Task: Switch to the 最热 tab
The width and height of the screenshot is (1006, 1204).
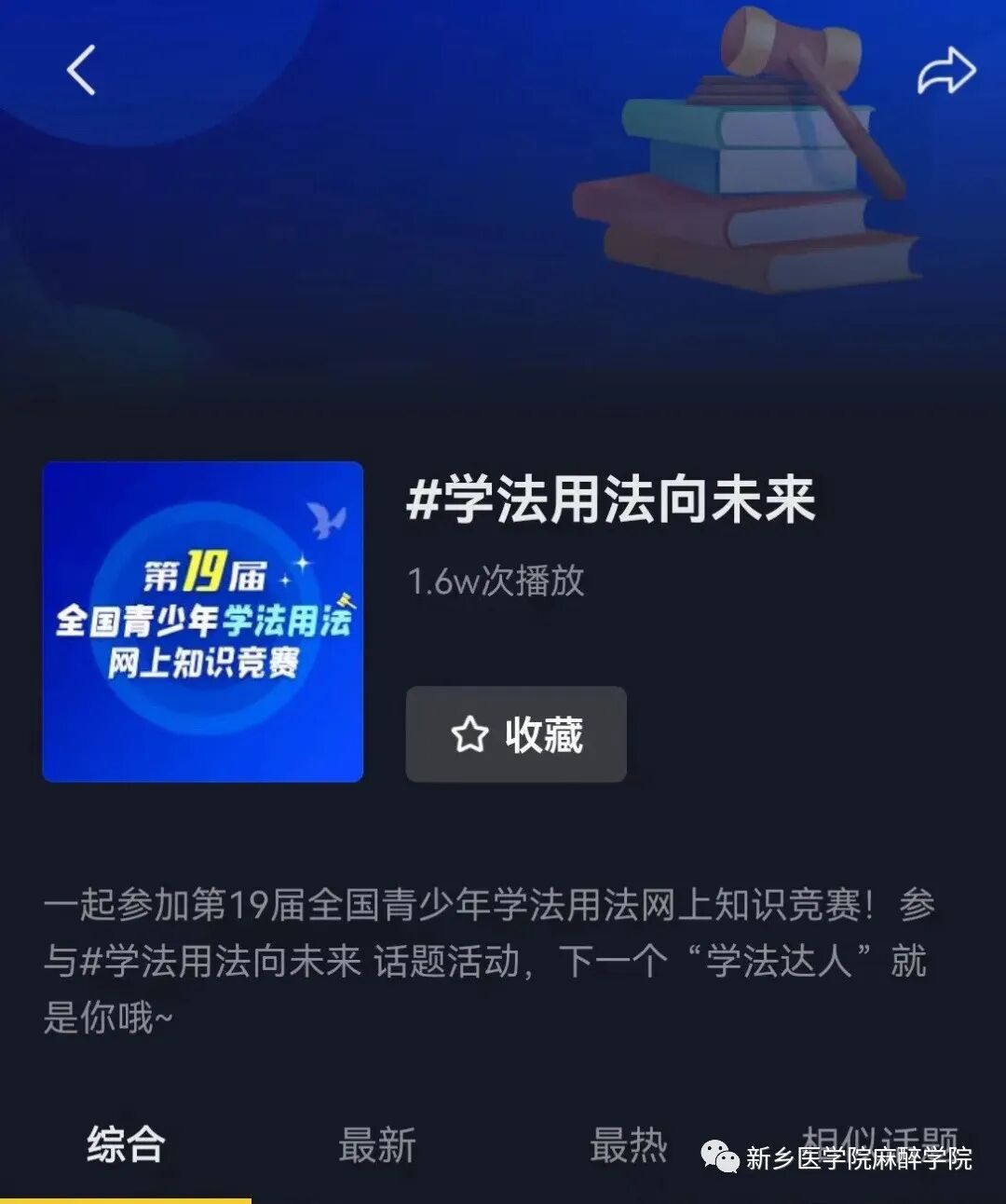Action: [x=628, y=1144]
